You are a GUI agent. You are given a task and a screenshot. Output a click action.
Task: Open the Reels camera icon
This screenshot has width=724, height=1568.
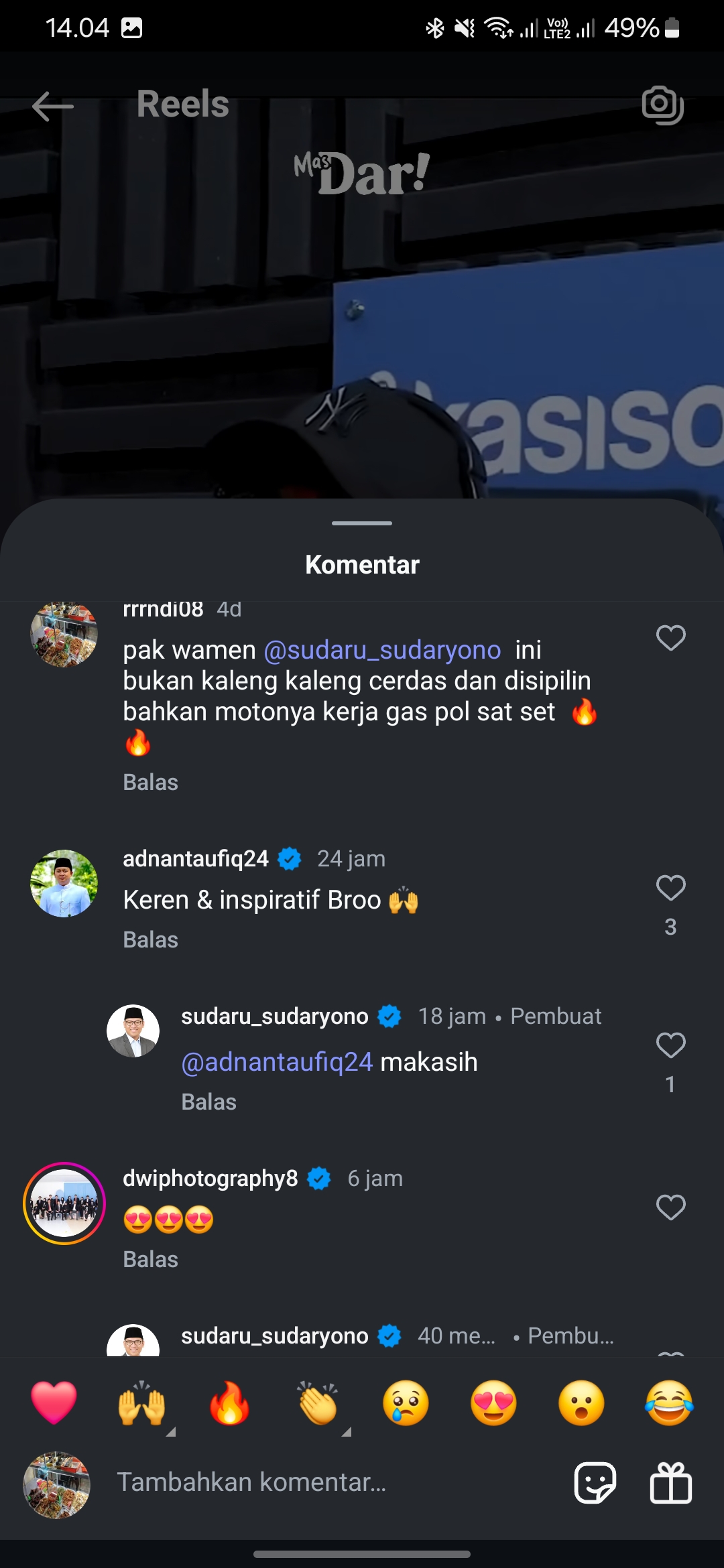[662, 105]
